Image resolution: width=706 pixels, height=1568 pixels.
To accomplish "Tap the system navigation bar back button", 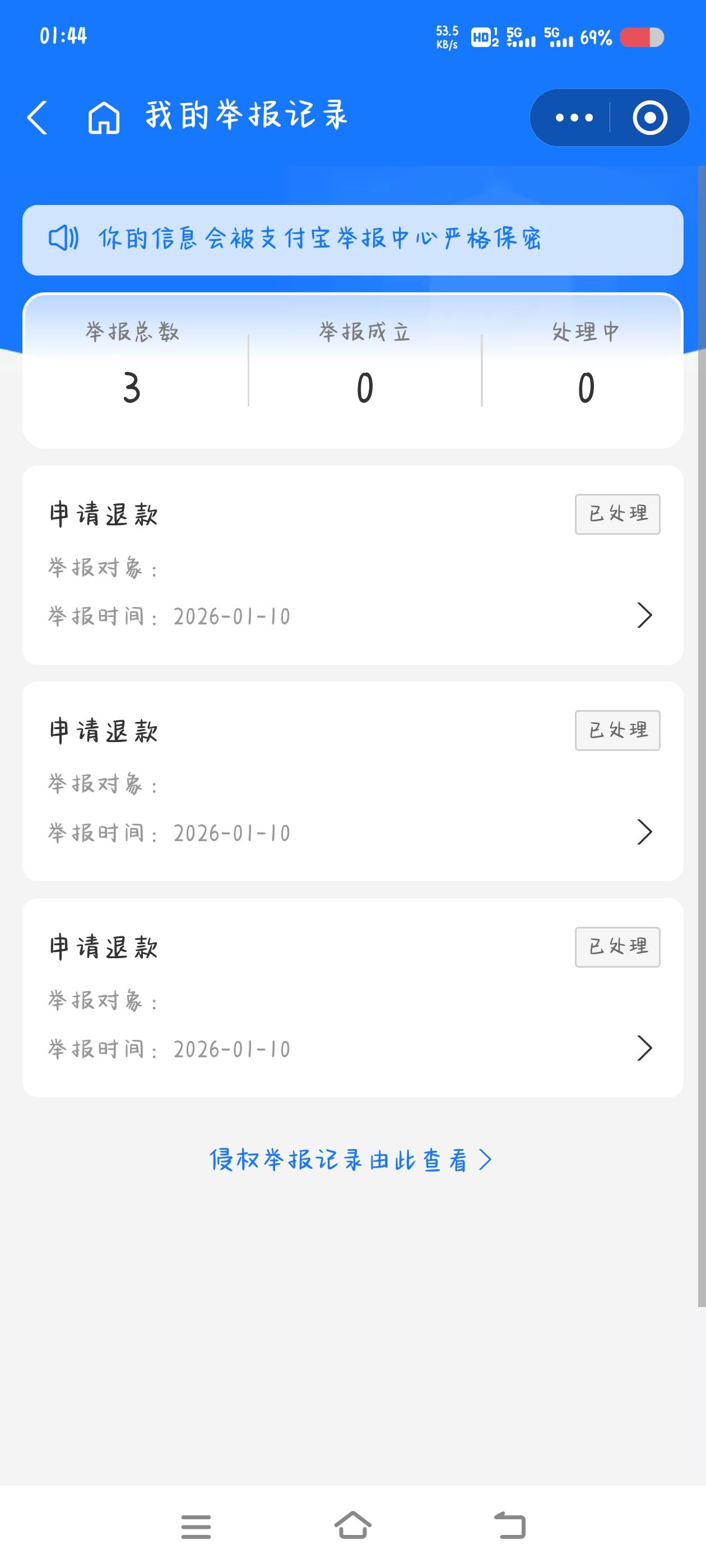I will [x=510, y=1525].
